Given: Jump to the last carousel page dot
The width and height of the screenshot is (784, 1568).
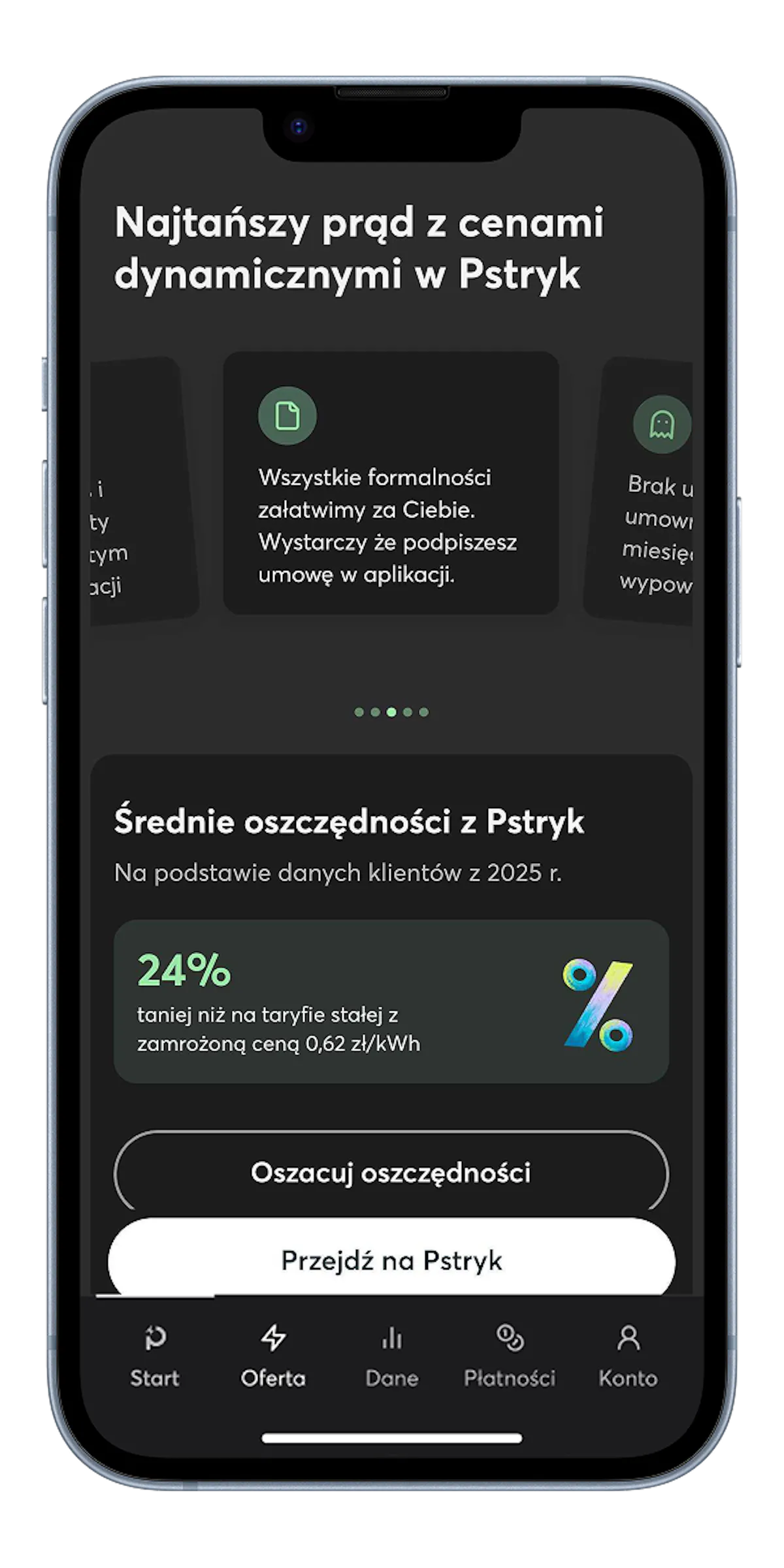Looking at the screenshot, I should (x=424, y=712).
